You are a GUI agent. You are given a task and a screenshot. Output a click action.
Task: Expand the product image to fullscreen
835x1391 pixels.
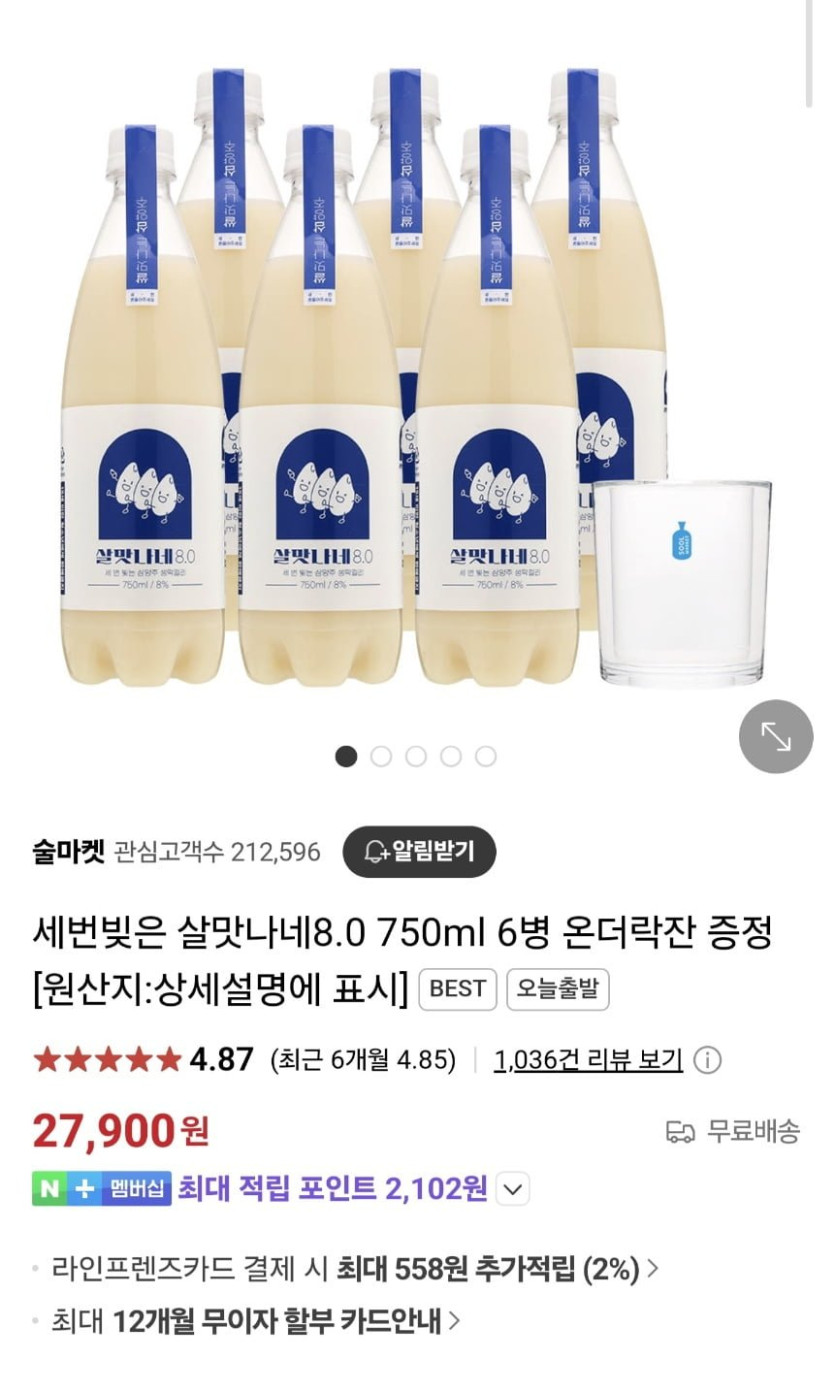pyautogui.click(x=775, y=736)
